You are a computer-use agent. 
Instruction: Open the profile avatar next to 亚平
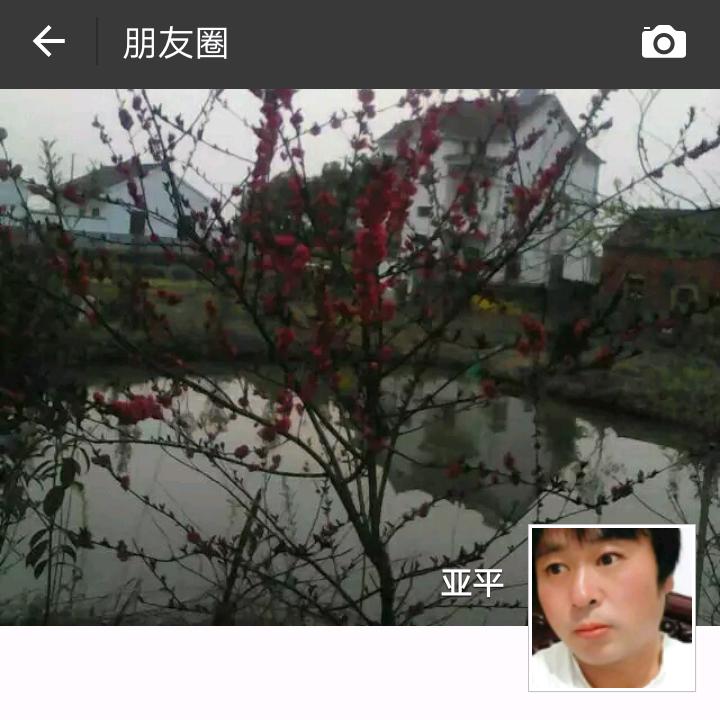pyautogui.click(x=611, y=607)
